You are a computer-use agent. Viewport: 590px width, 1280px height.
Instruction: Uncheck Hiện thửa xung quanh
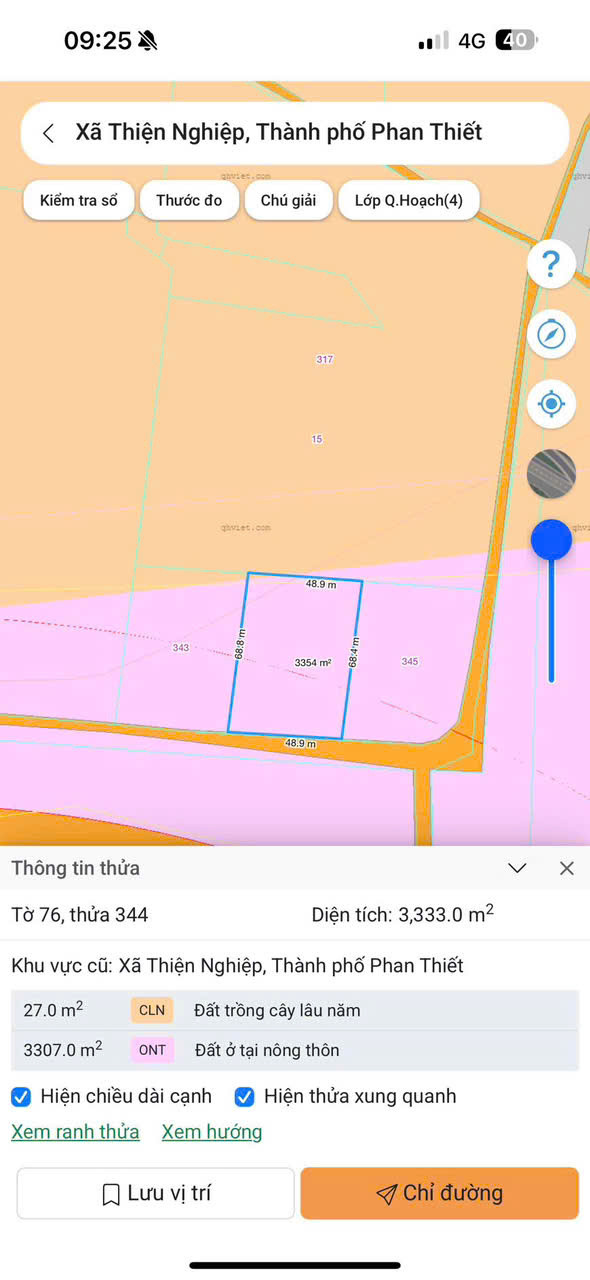(244, 1097)
